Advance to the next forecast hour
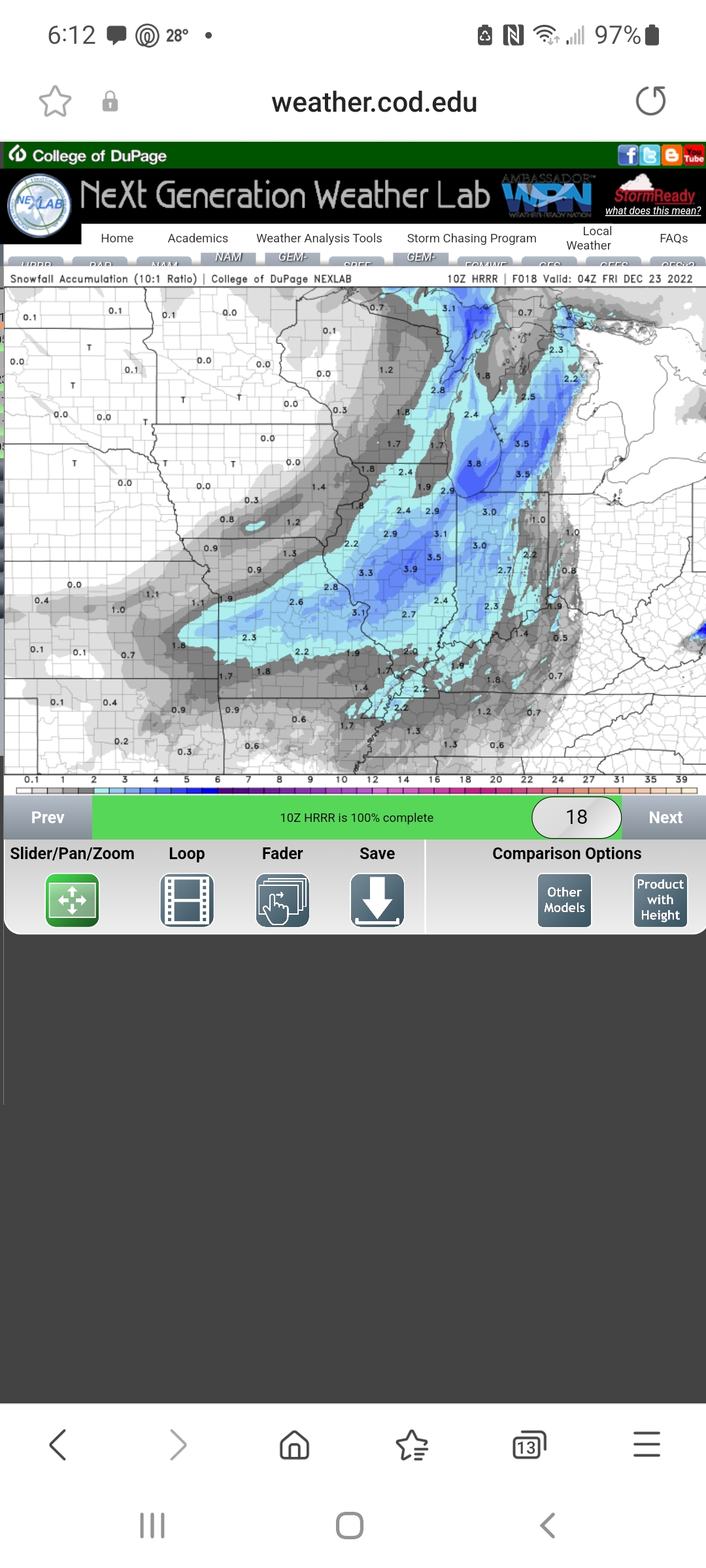The width and height of the screenshot is (706, 1568). click(665, 817)
